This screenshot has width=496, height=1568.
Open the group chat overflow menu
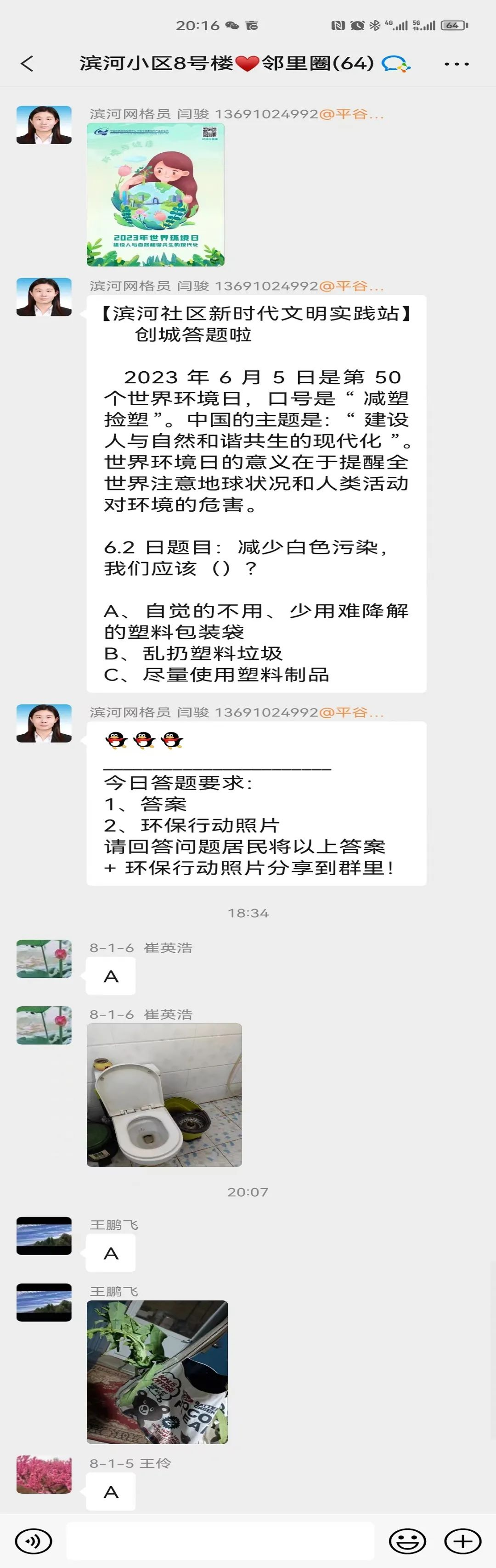coord(457,63)
